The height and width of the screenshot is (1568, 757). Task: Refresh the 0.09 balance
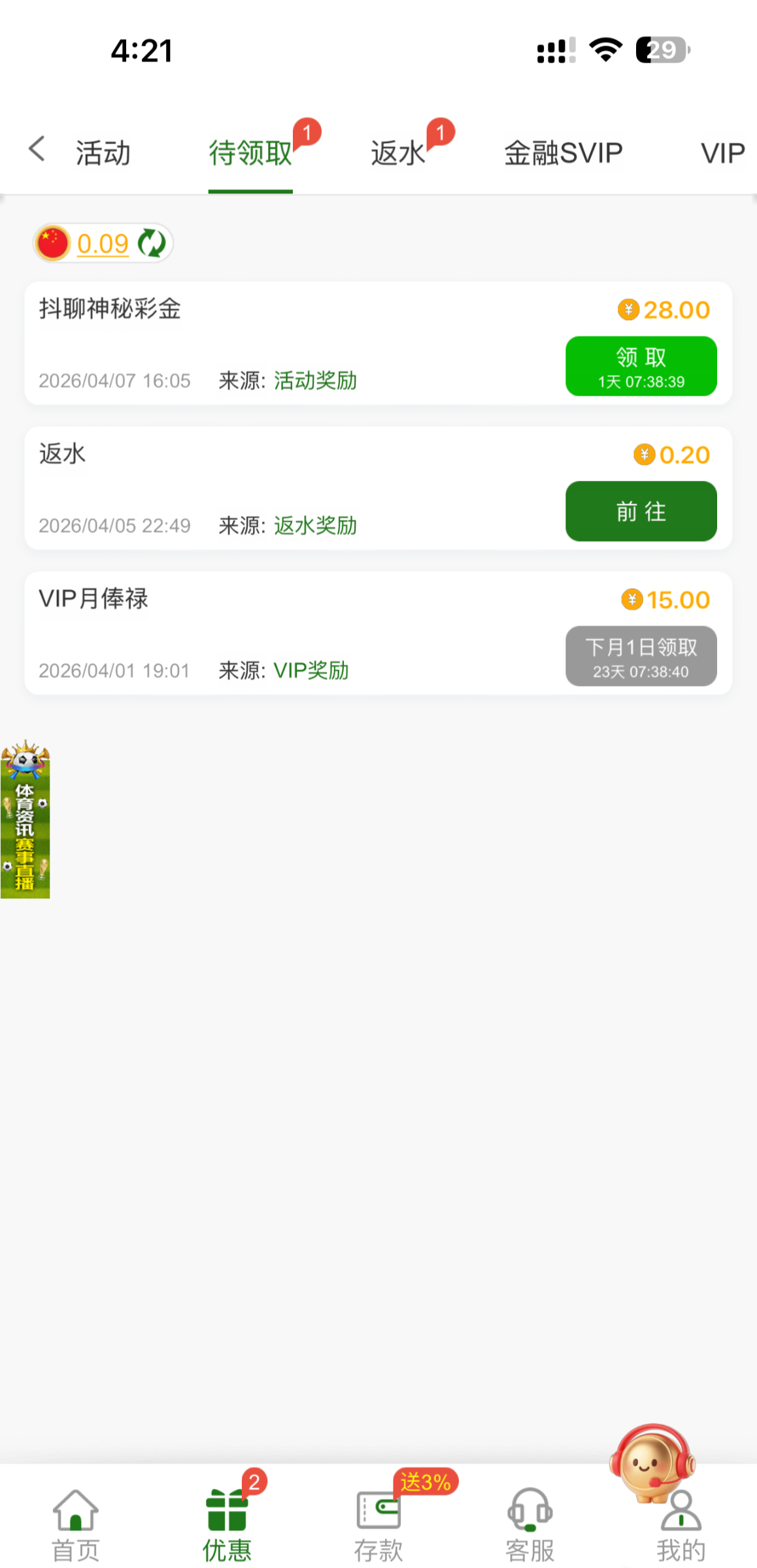(152, 244)
